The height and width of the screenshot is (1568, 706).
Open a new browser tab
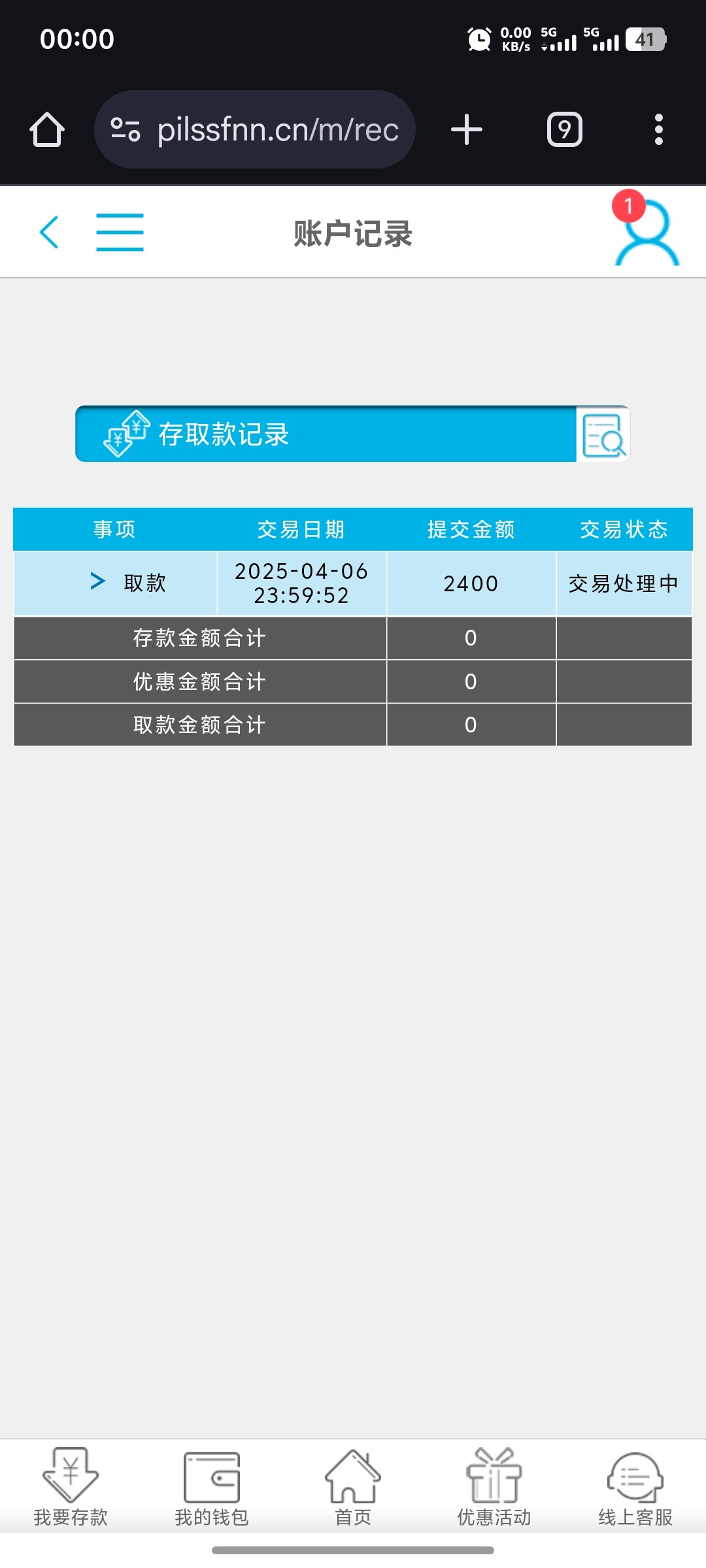467,129
